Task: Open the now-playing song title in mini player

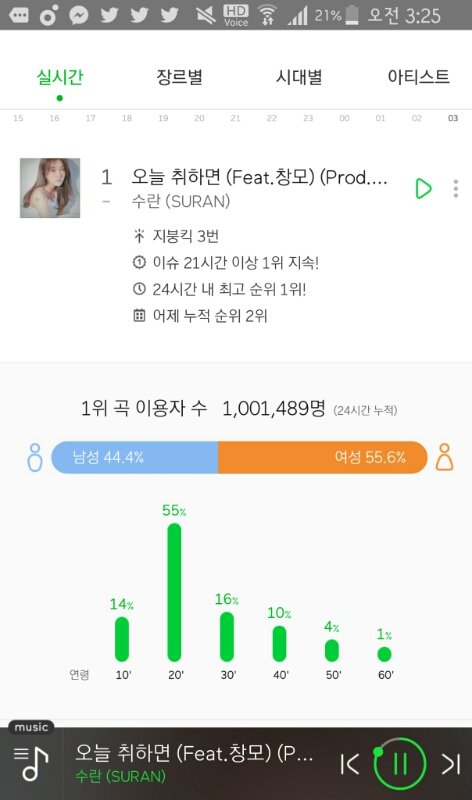Action: pyautogui.click(x=194, y=753)
